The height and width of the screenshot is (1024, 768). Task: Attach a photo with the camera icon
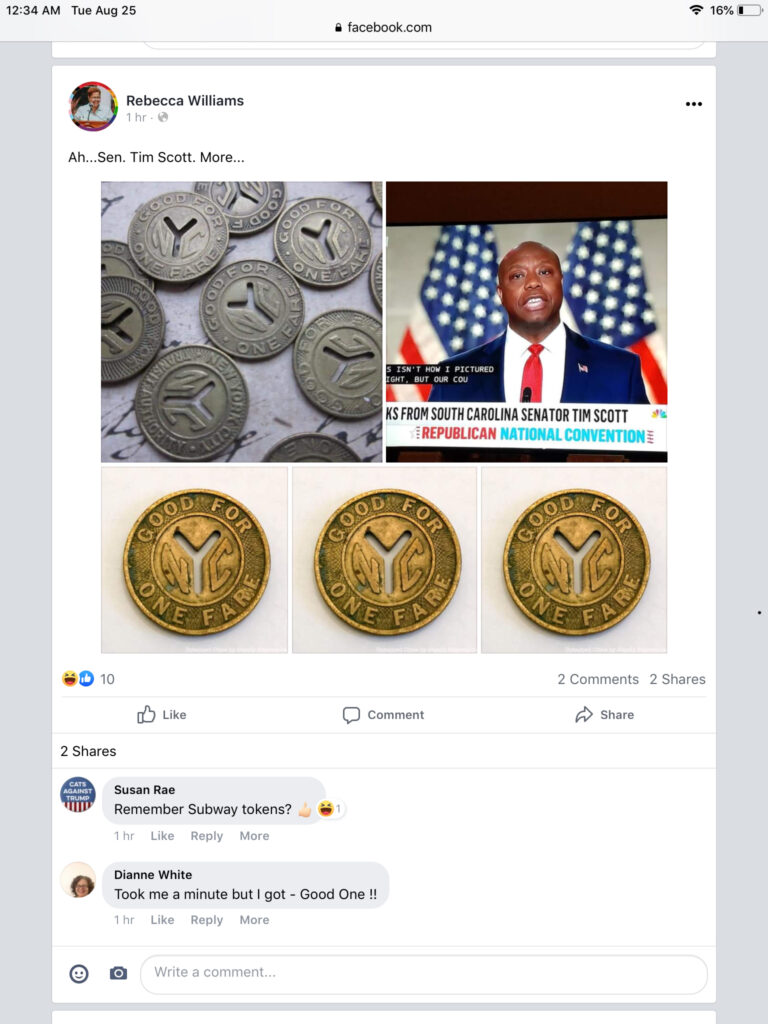[118, 973]
